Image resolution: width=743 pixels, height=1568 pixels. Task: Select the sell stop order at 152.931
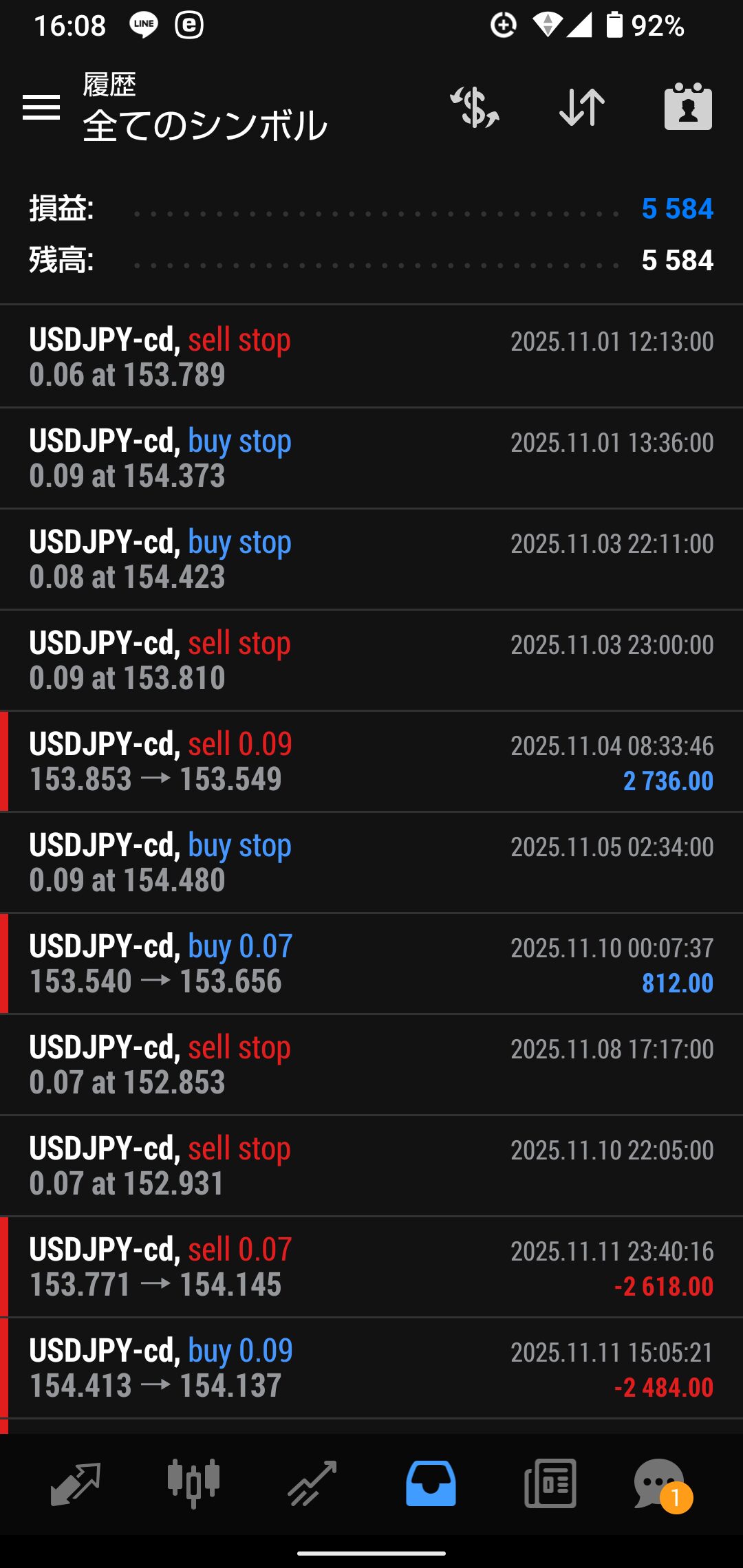click(x=371, y=1166)
